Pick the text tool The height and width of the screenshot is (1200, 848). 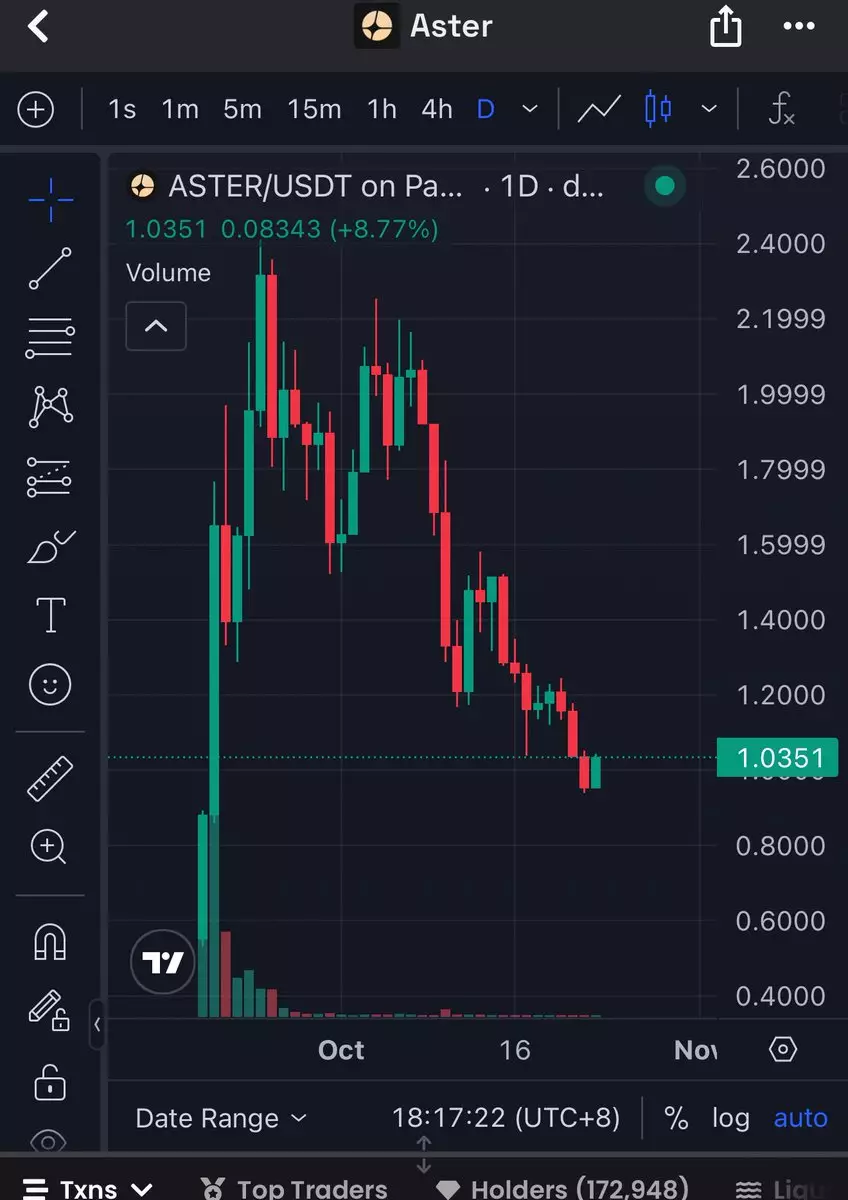pos(50,615)
